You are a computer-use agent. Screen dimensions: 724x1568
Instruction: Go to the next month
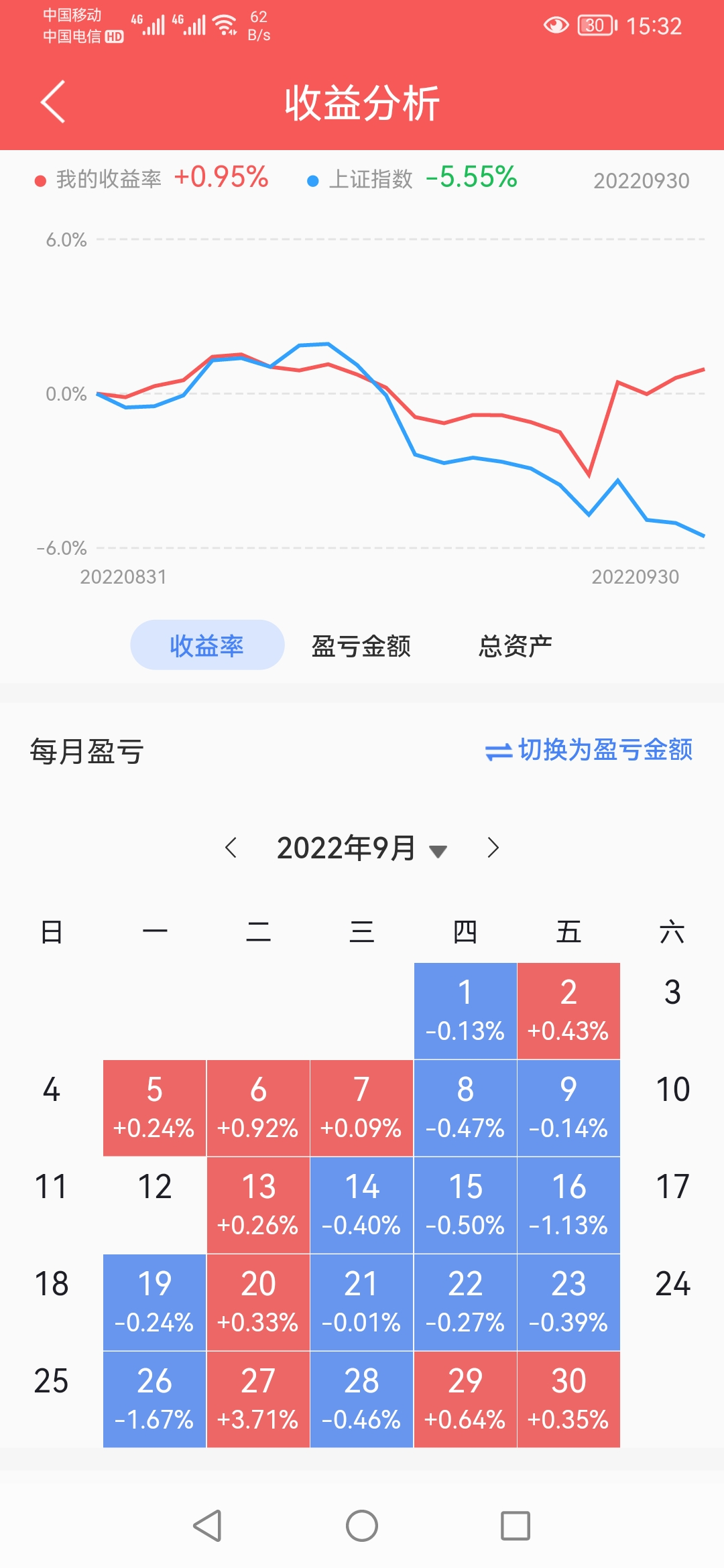point(493,848)
